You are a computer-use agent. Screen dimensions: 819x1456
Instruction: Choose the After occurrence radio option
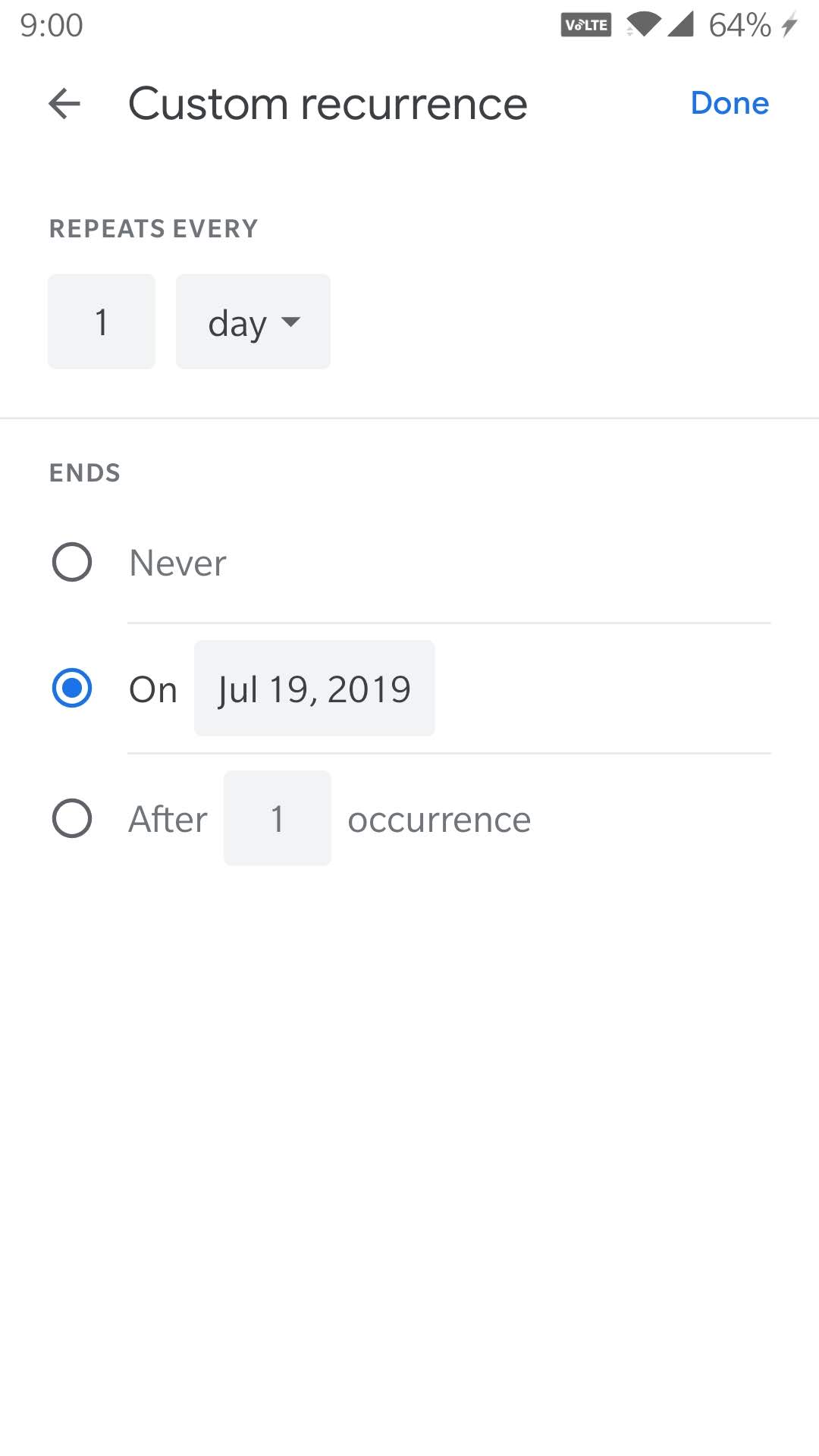72,818
